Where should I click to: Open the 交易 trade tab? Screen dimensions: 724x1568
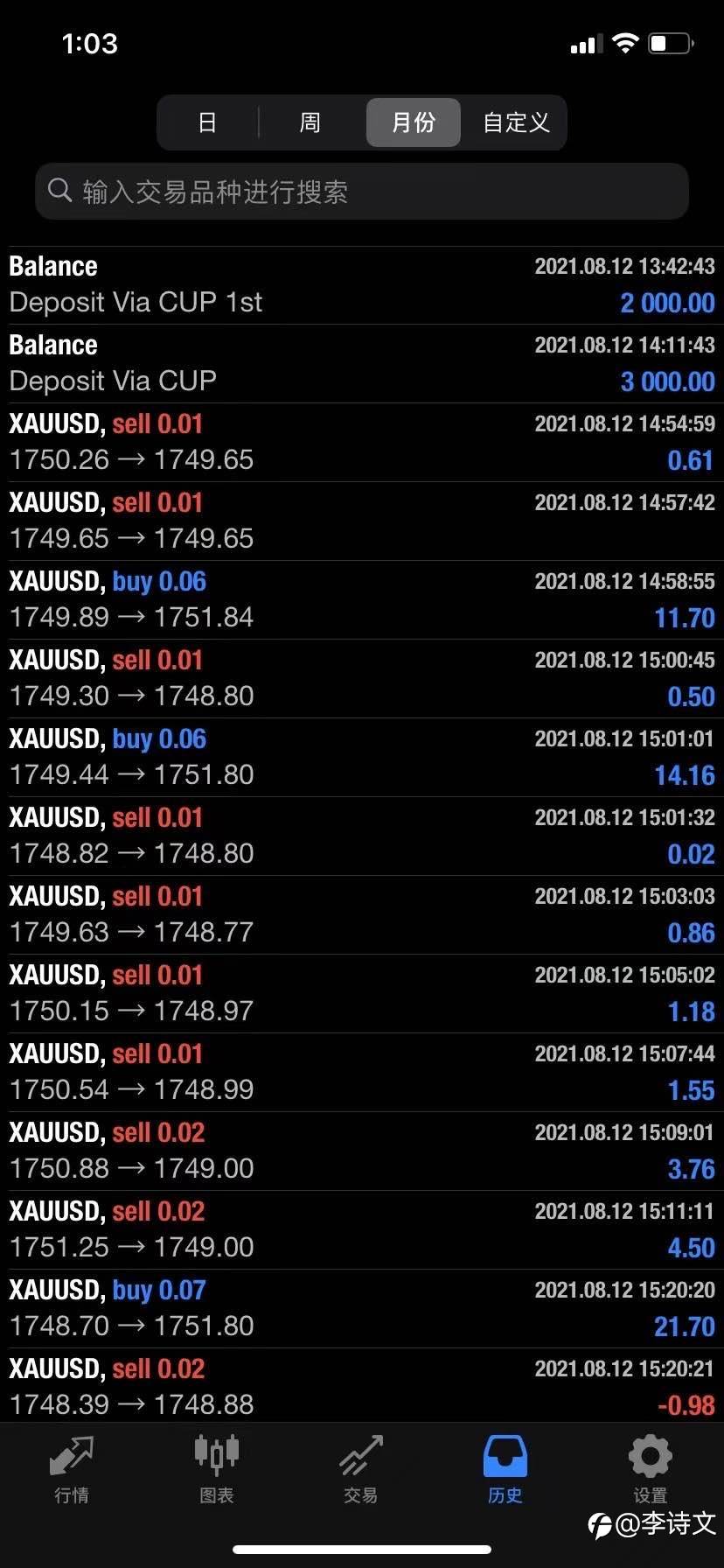click(x=361, y=1470)
